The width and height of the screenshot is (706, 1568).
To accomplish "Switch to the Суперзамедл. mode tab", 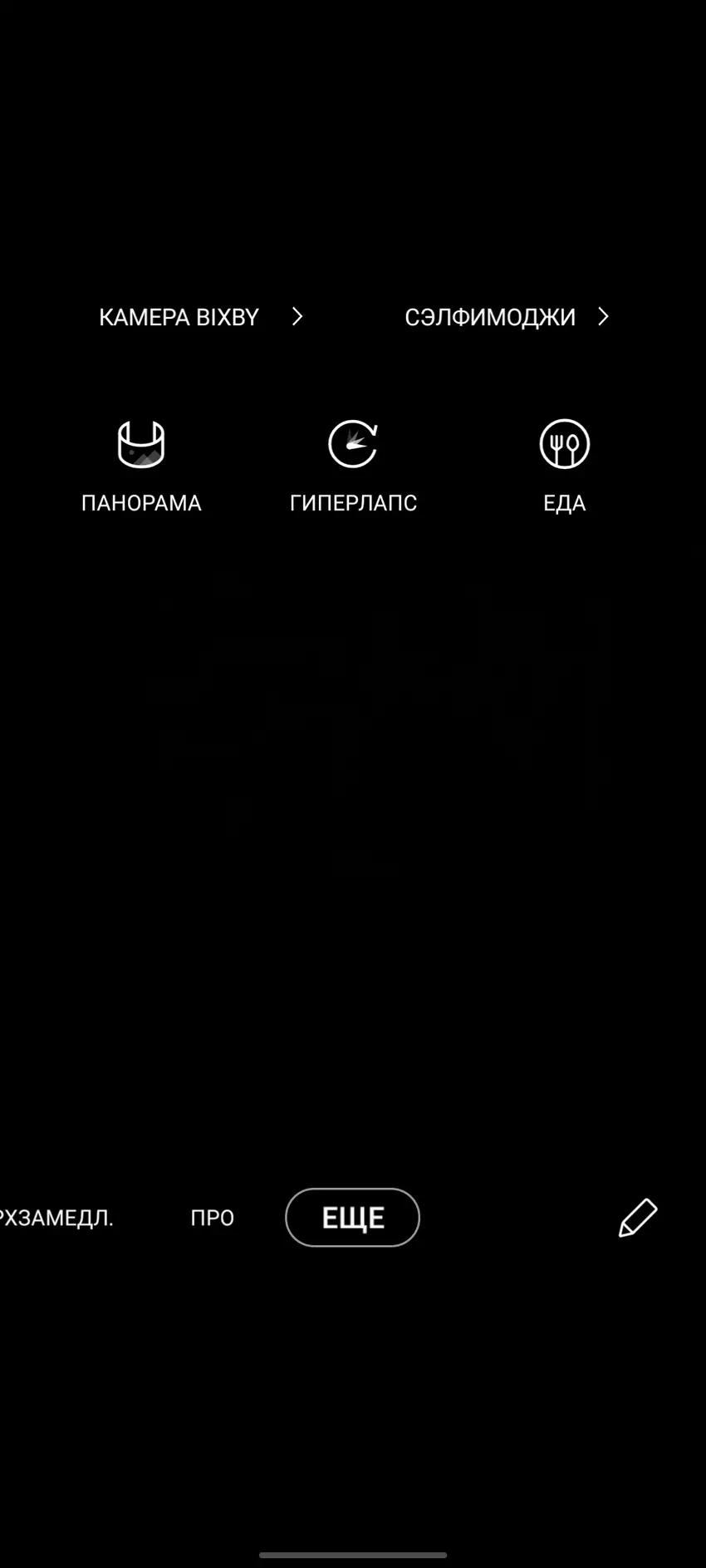I will (55, 1218).
